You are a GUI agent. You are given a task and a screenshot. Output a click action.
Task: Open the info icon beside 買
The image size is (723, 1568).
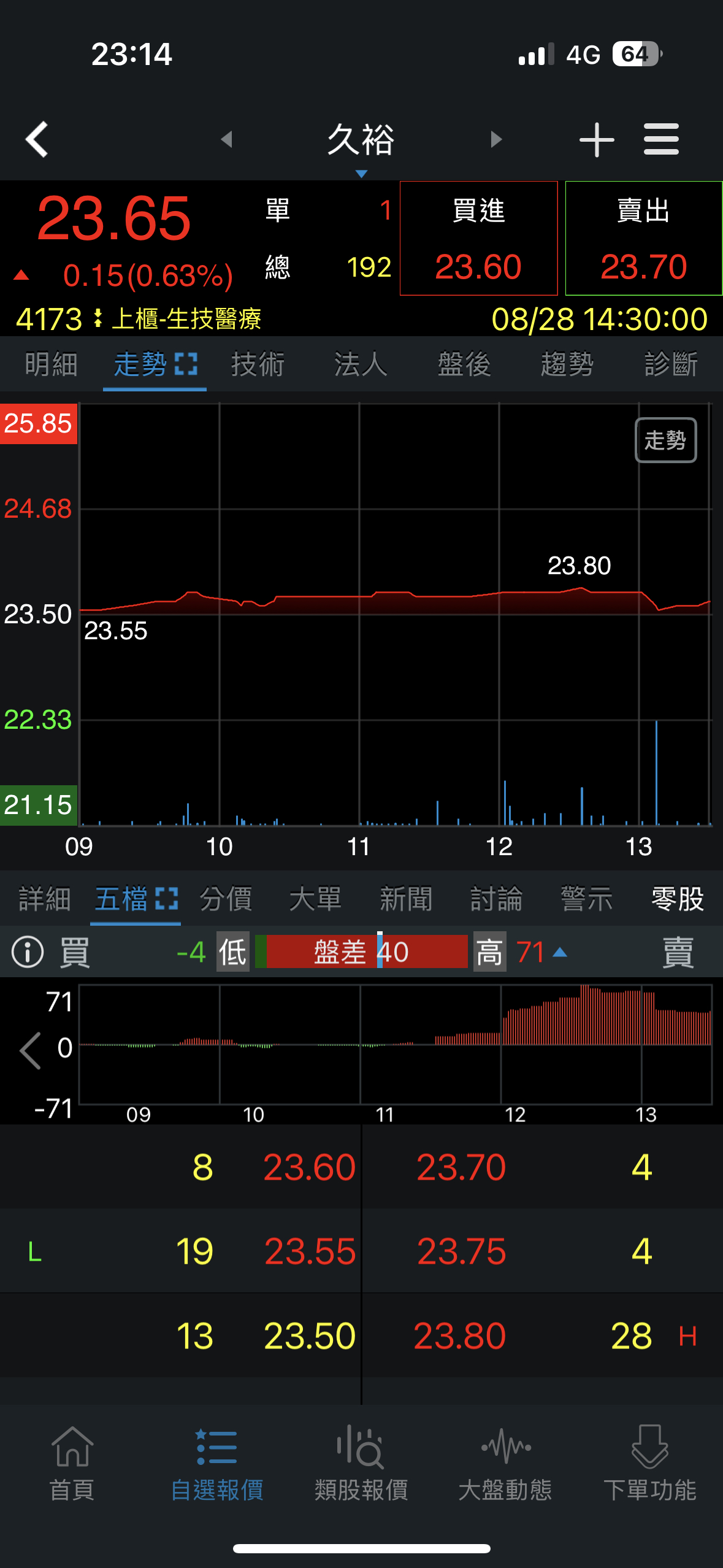coord(28,952)
